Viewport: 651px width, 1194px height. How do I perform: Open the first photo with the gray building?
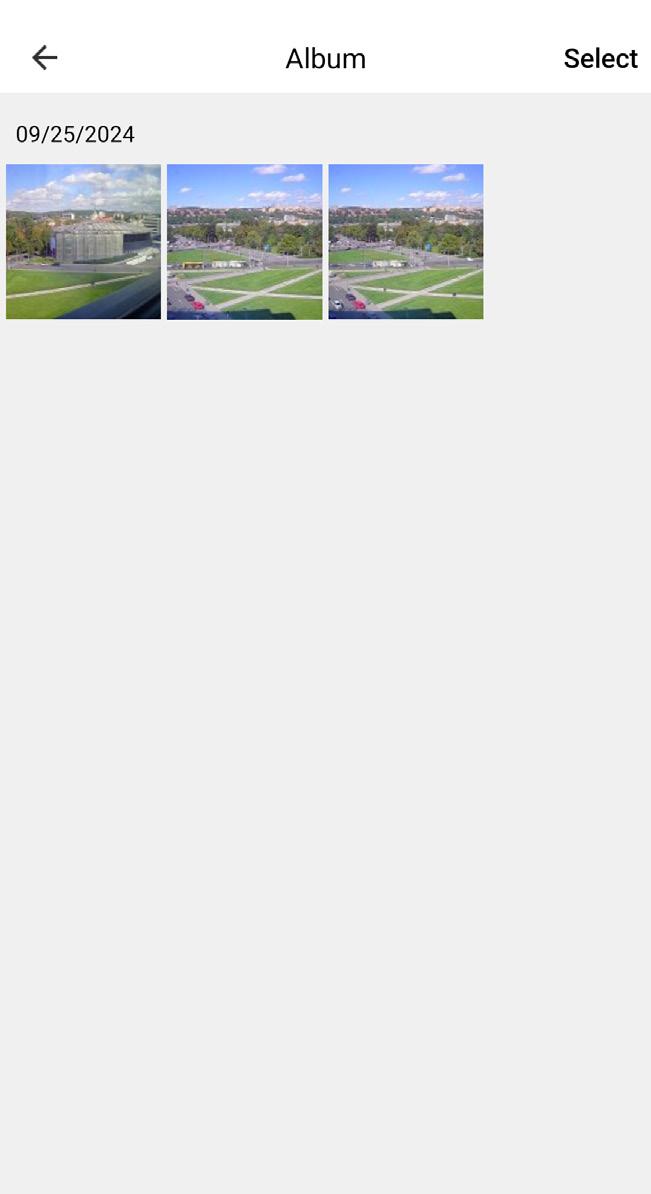(83, 242)
